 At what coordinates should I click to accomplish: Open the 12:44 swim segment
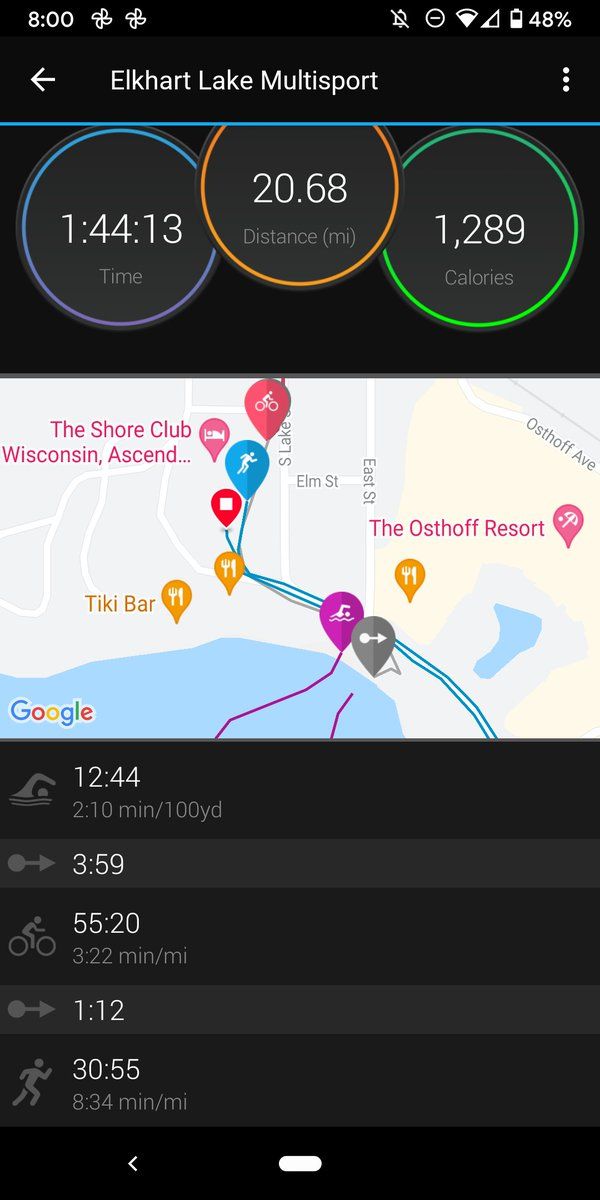point(300,791)
